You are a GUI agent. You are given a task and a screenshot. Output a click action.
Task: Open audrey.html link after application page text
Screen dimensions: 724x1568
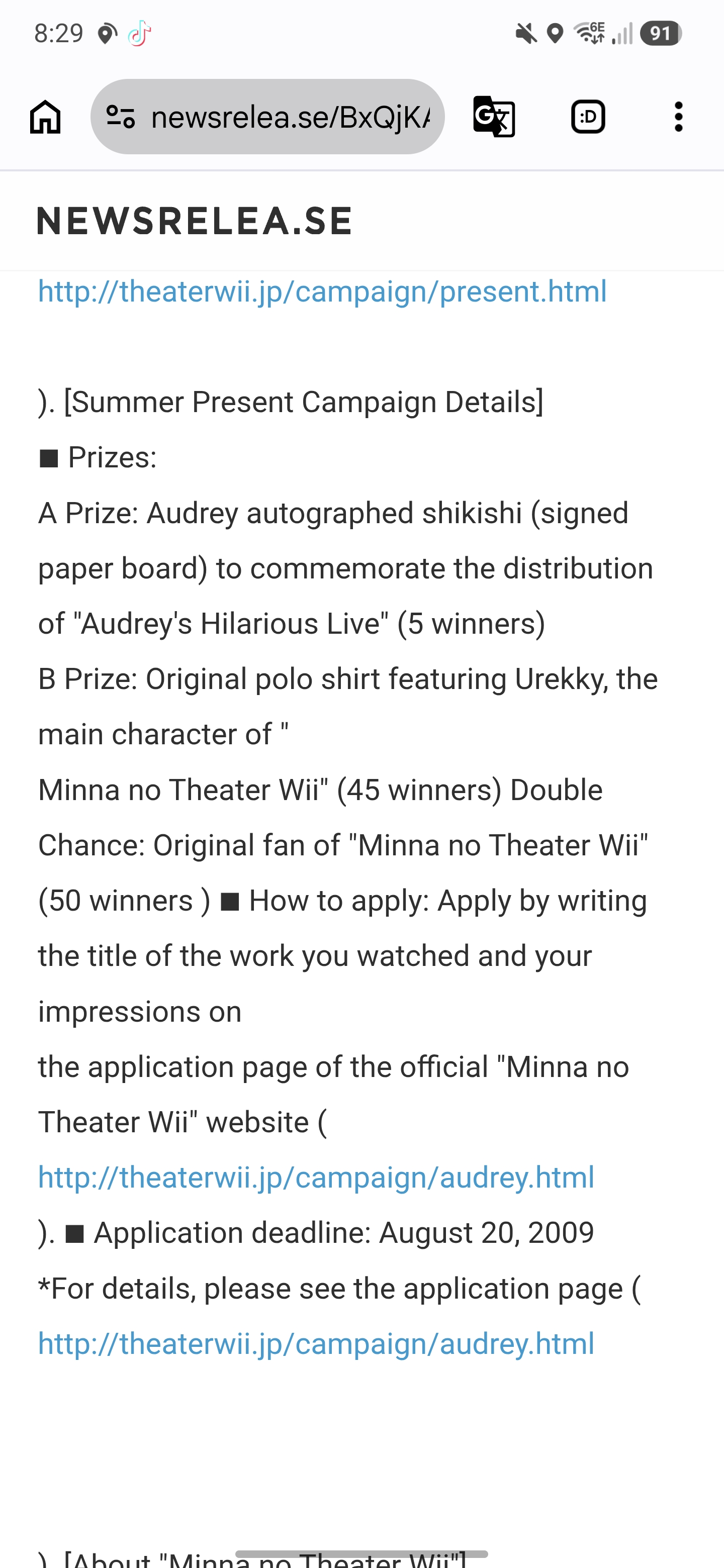(316, 1343)
